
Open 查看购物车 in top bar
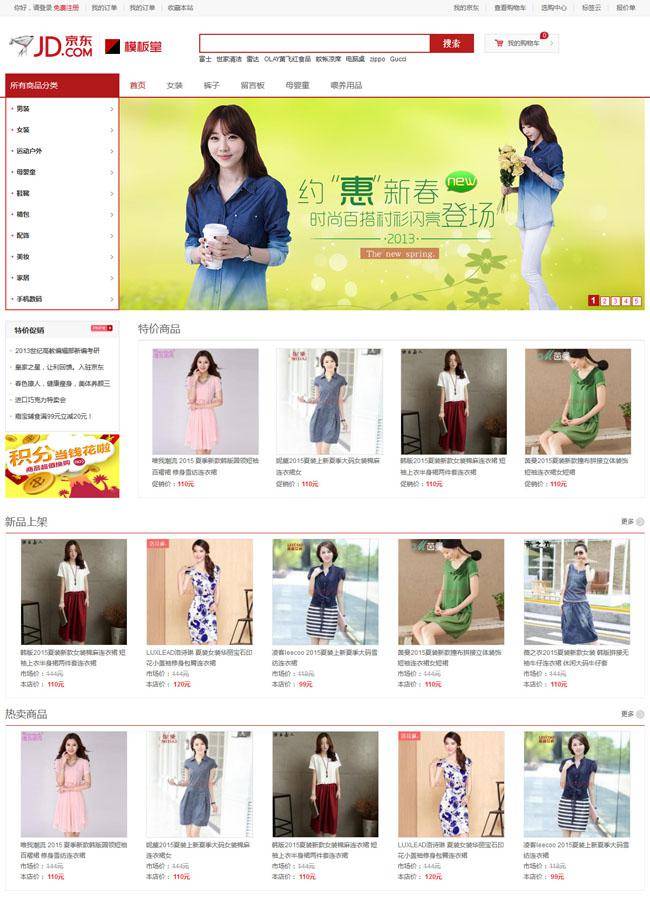pos(511,7)
